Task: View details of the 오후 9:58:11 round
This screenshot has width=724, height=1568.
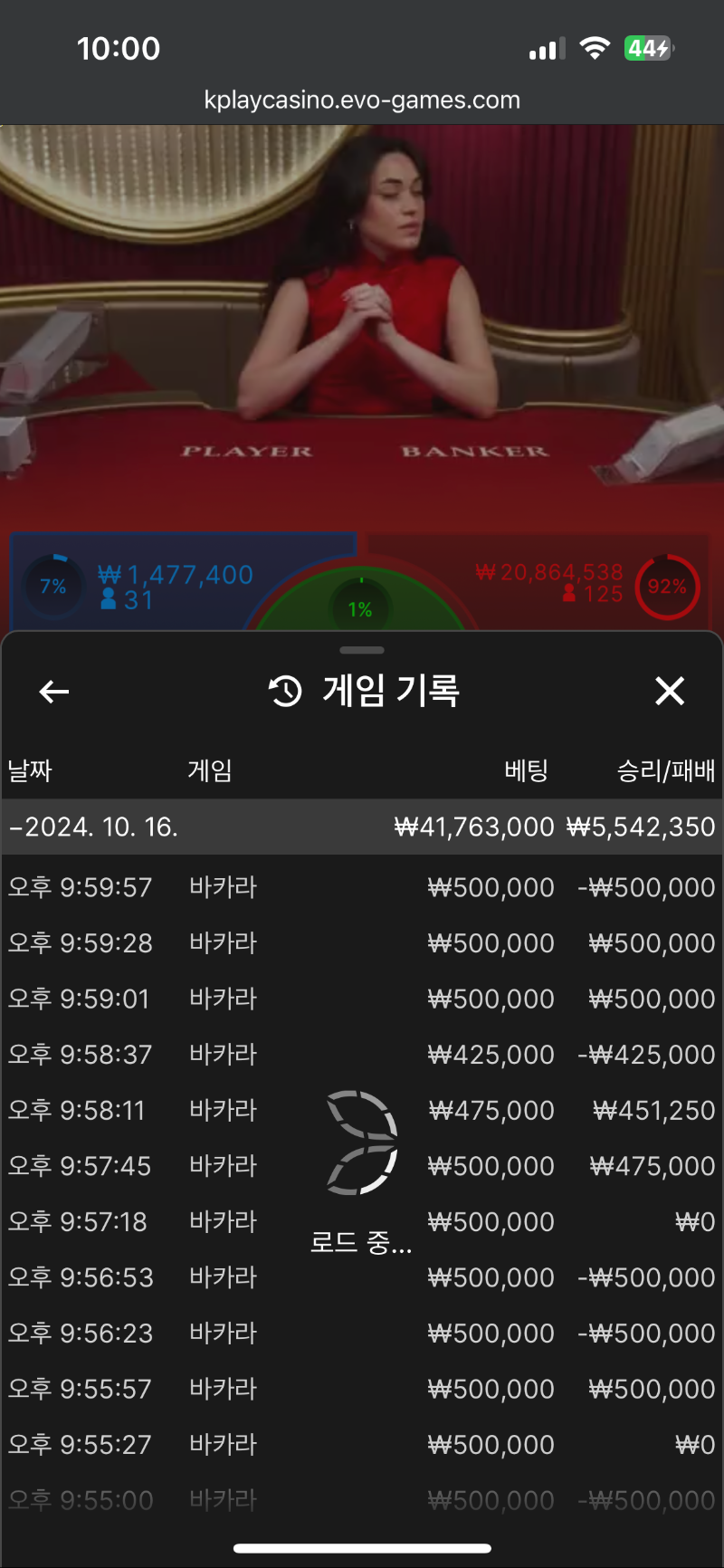Action: point(362,1110)
